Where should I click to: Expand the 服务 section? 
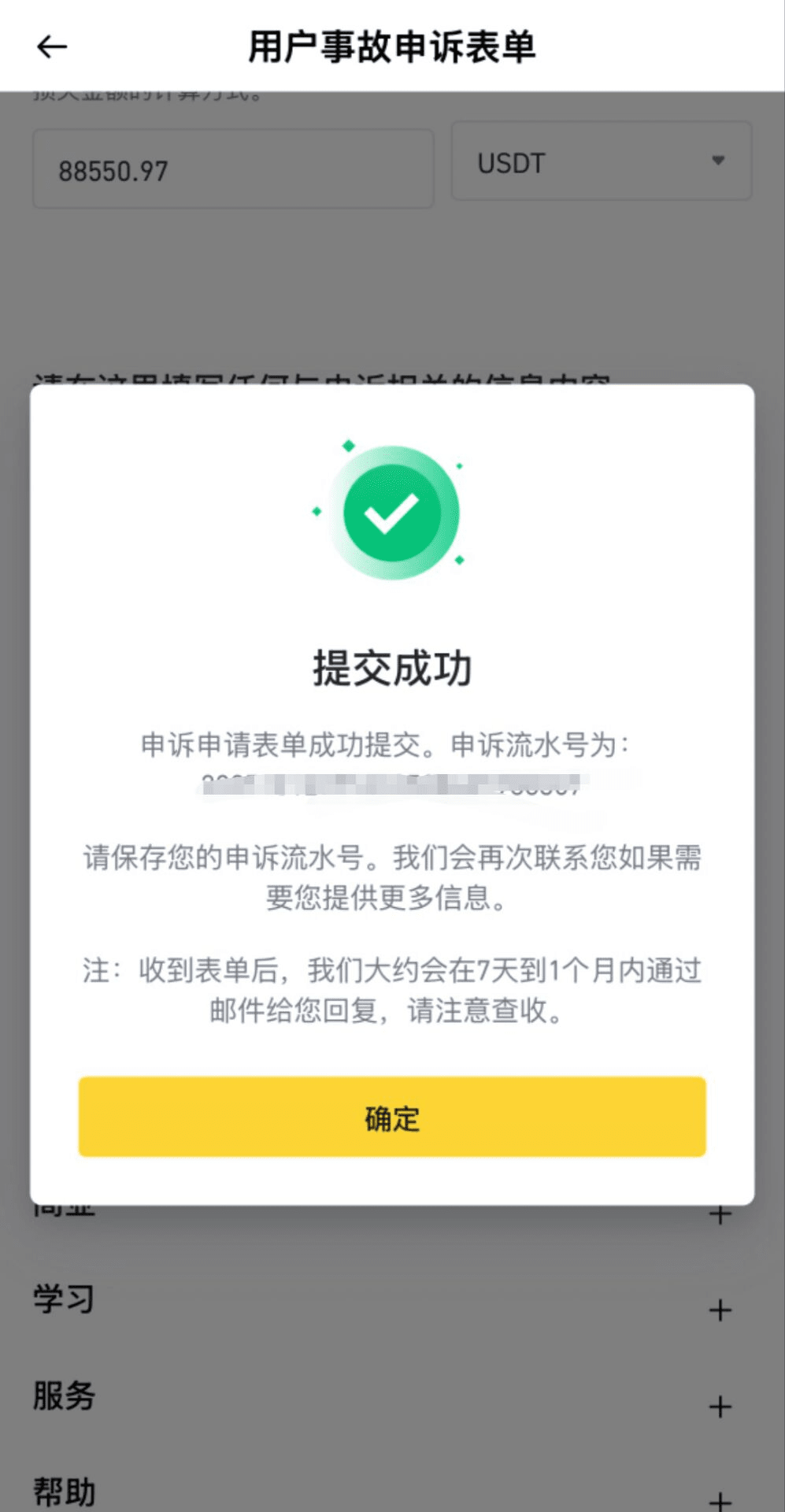(720, 1406)
